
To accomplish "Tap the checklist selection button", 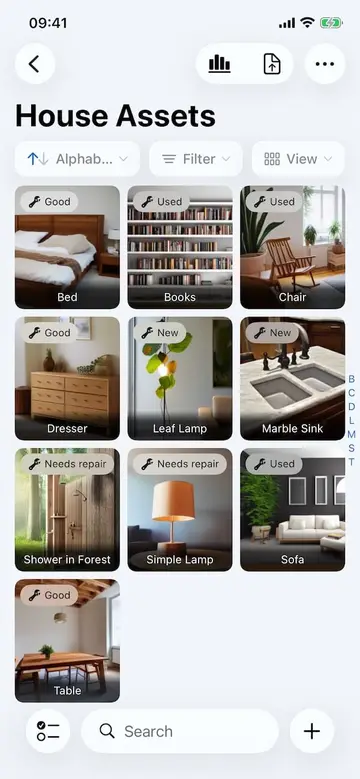I will pos(48,731).
